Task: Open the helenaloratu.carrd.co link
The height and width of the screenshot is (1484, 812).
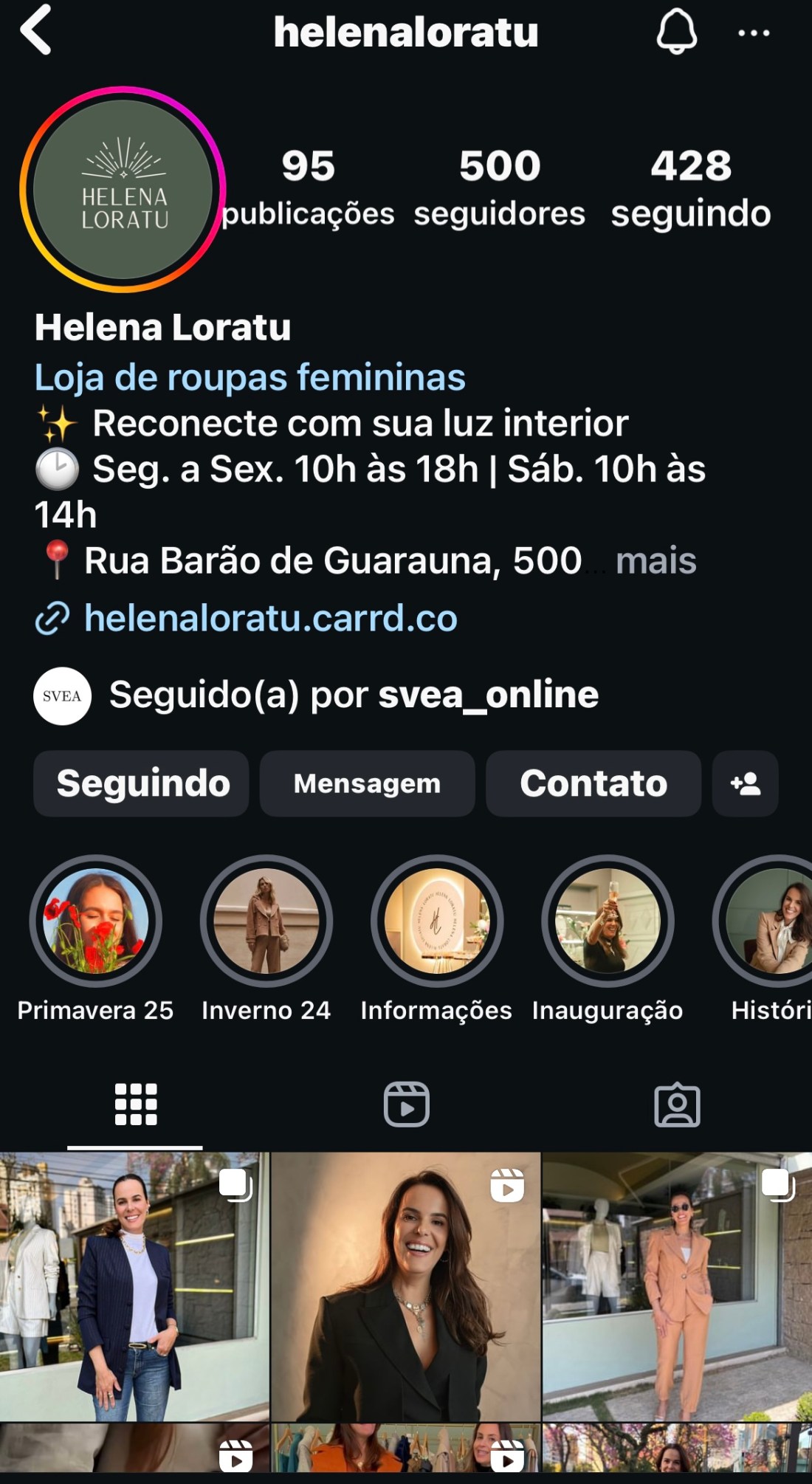Action: tap(270, 618)
